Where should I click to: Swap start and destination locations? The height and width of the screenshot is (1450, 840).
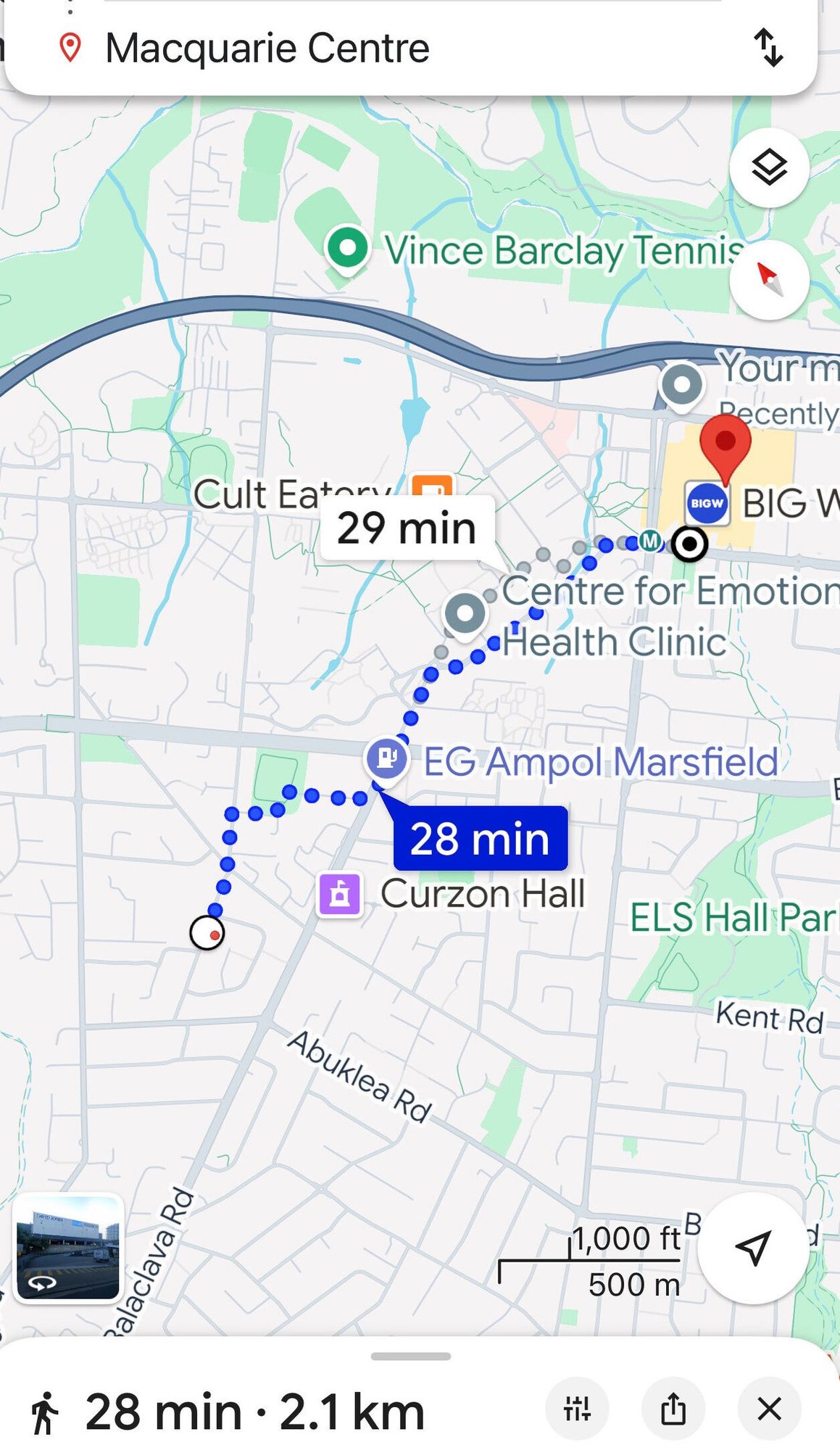[x=768, y=48]
